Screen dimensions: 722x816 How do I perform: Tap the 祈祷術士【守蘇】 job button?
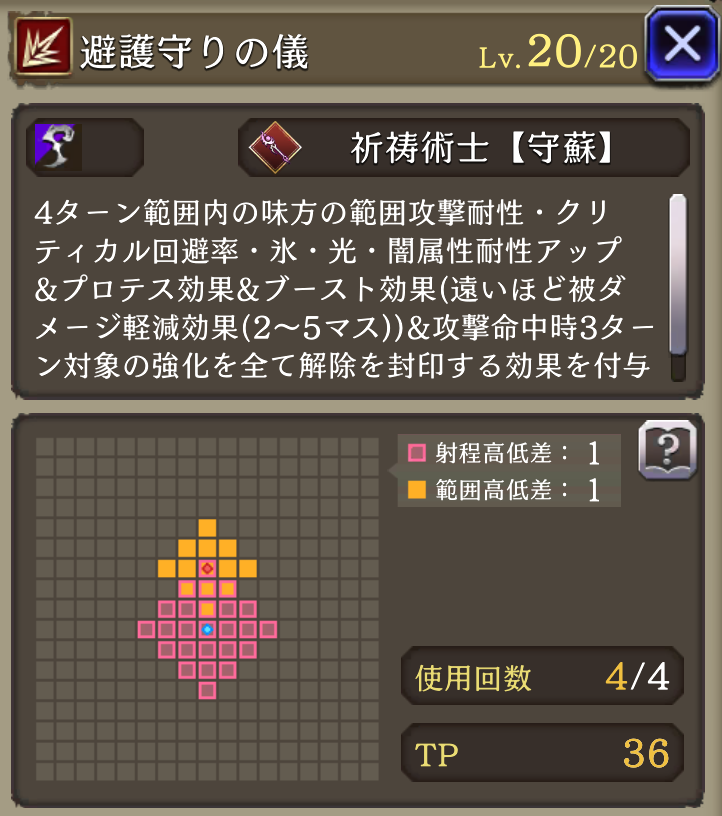(463, 148)
